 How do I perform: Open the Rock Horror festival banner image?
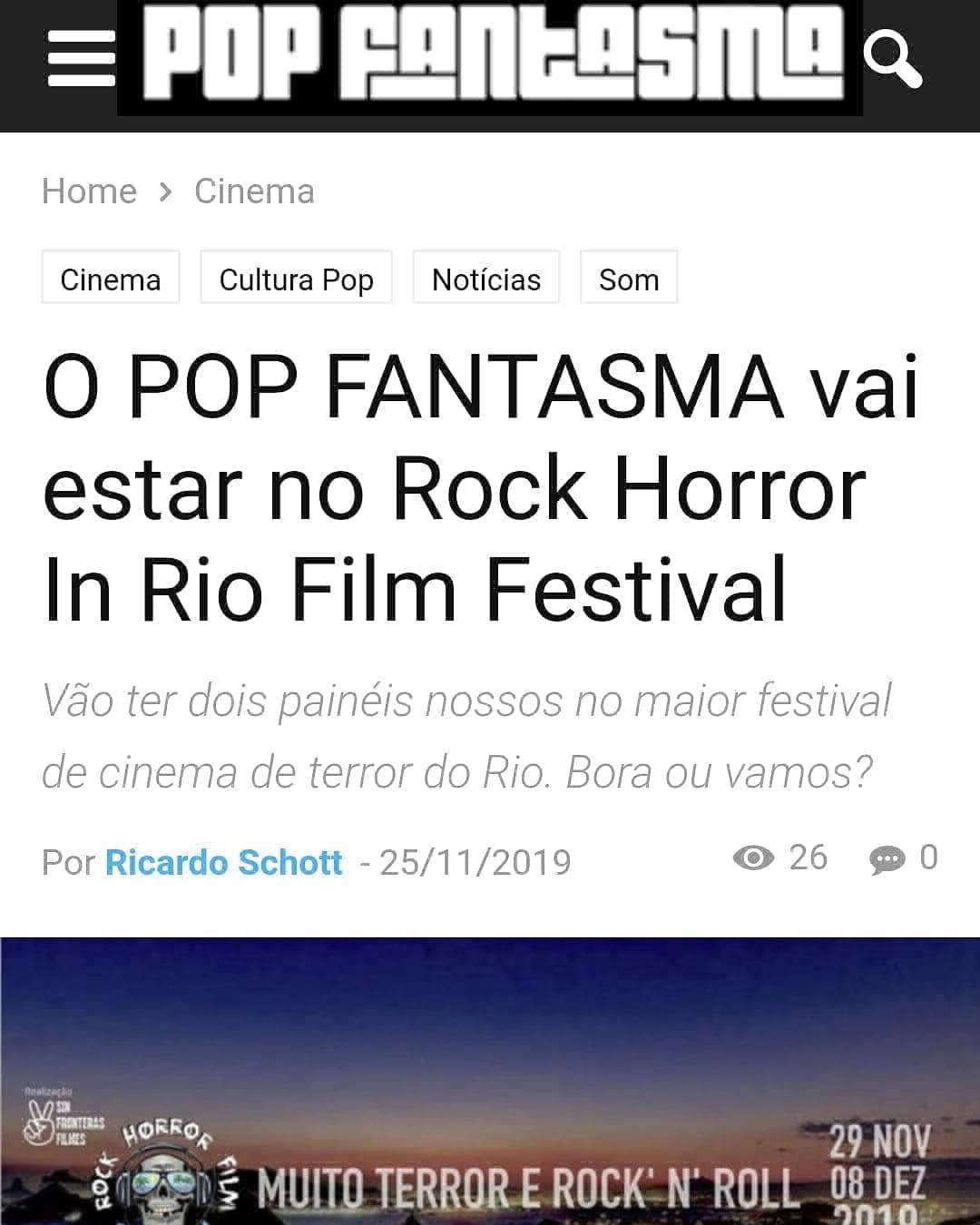[x=490, y=1080]
